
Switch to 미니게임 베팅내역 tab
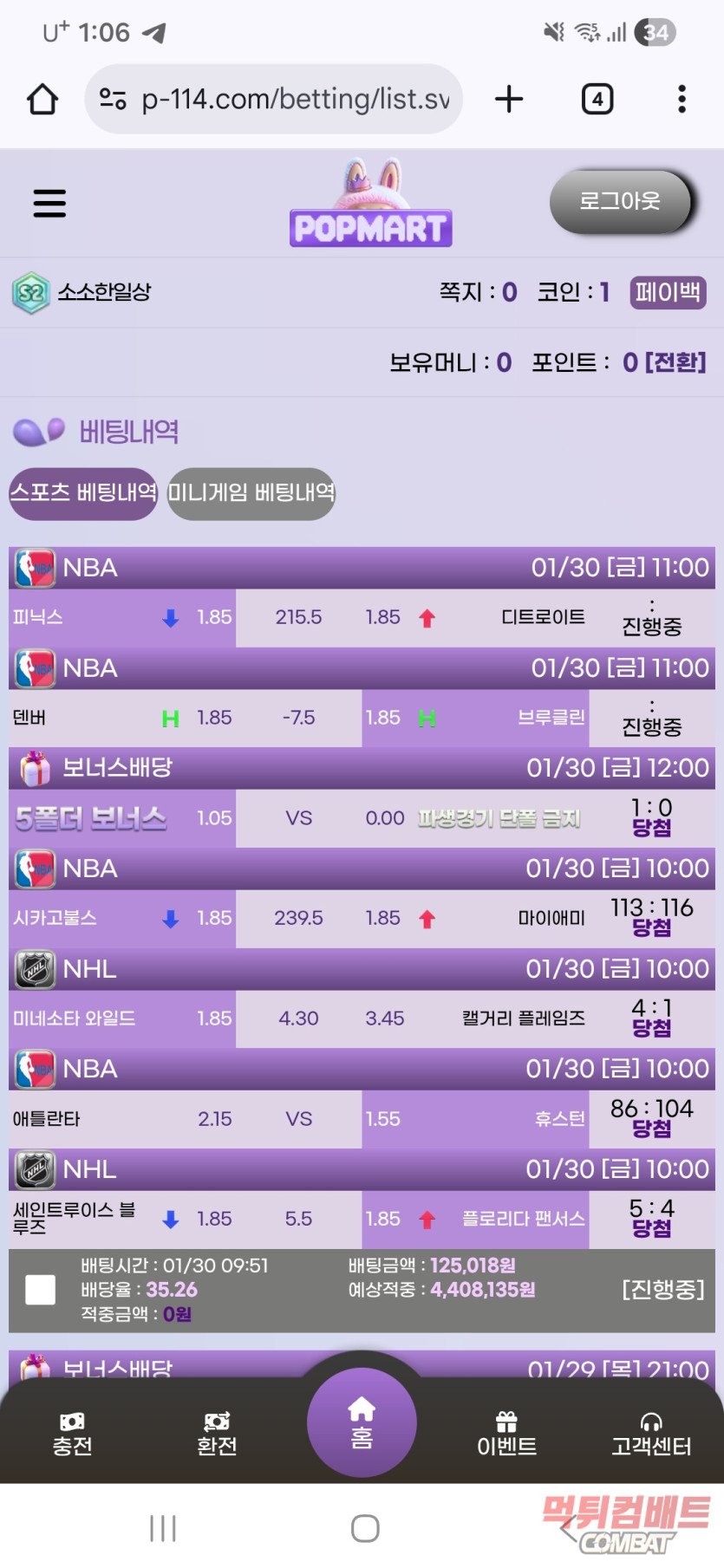[251, 493]
